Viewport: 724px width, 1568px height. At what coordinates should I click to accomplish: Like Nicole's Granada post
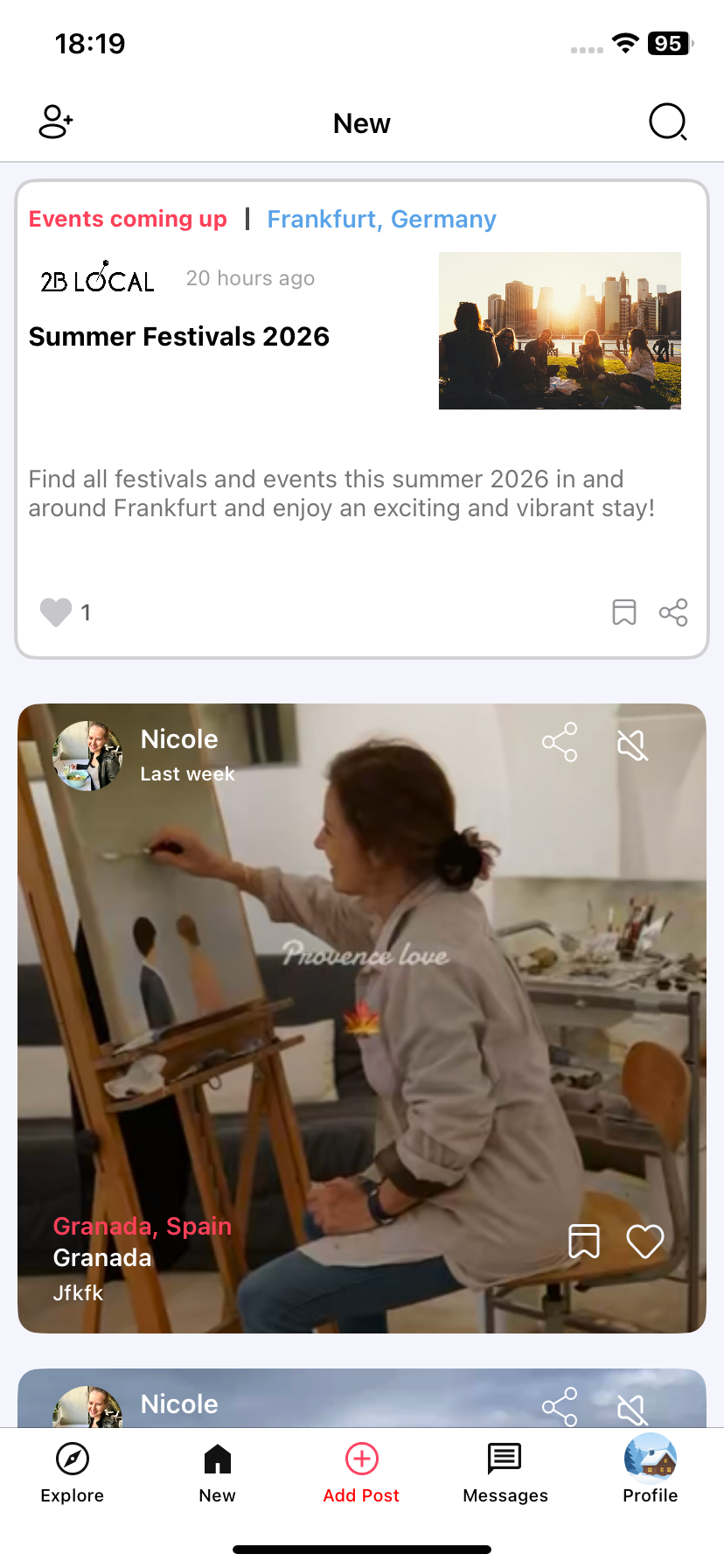coord(645,1241)
